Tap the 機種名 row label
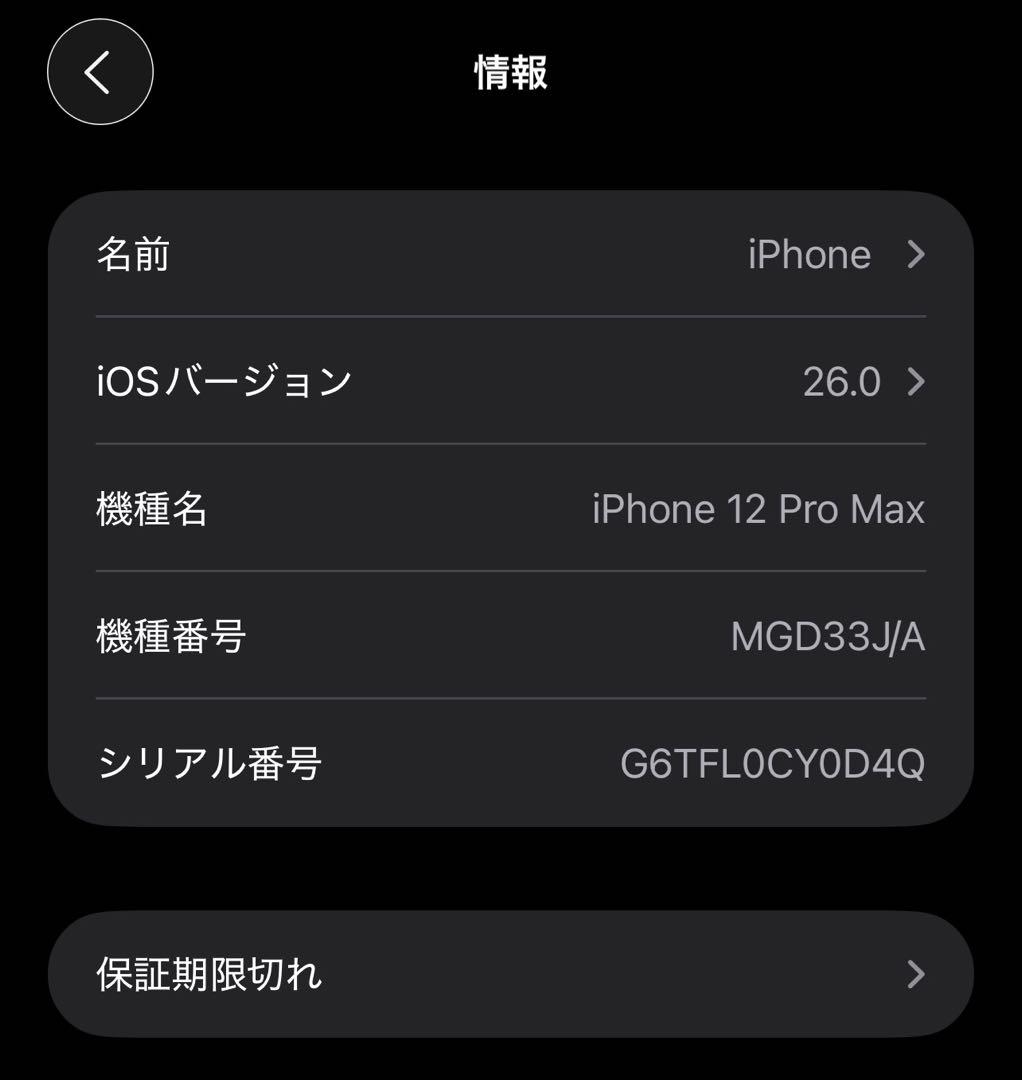The image size is (1022, 1080). point(150,509)
